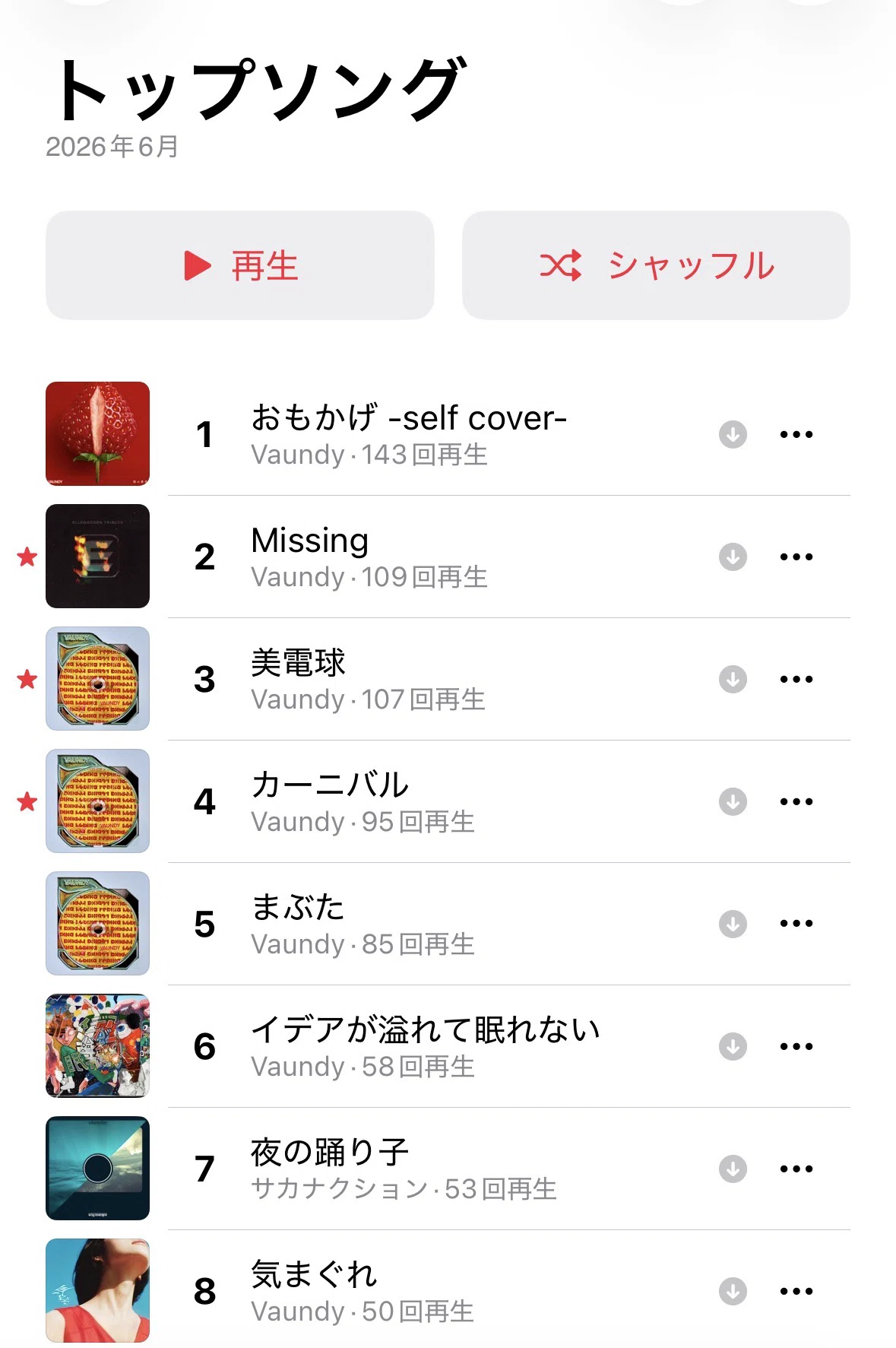Play the song おもかげ -self cover-
The height and width of the screenshot is (1348, 896).
[448, 434]
